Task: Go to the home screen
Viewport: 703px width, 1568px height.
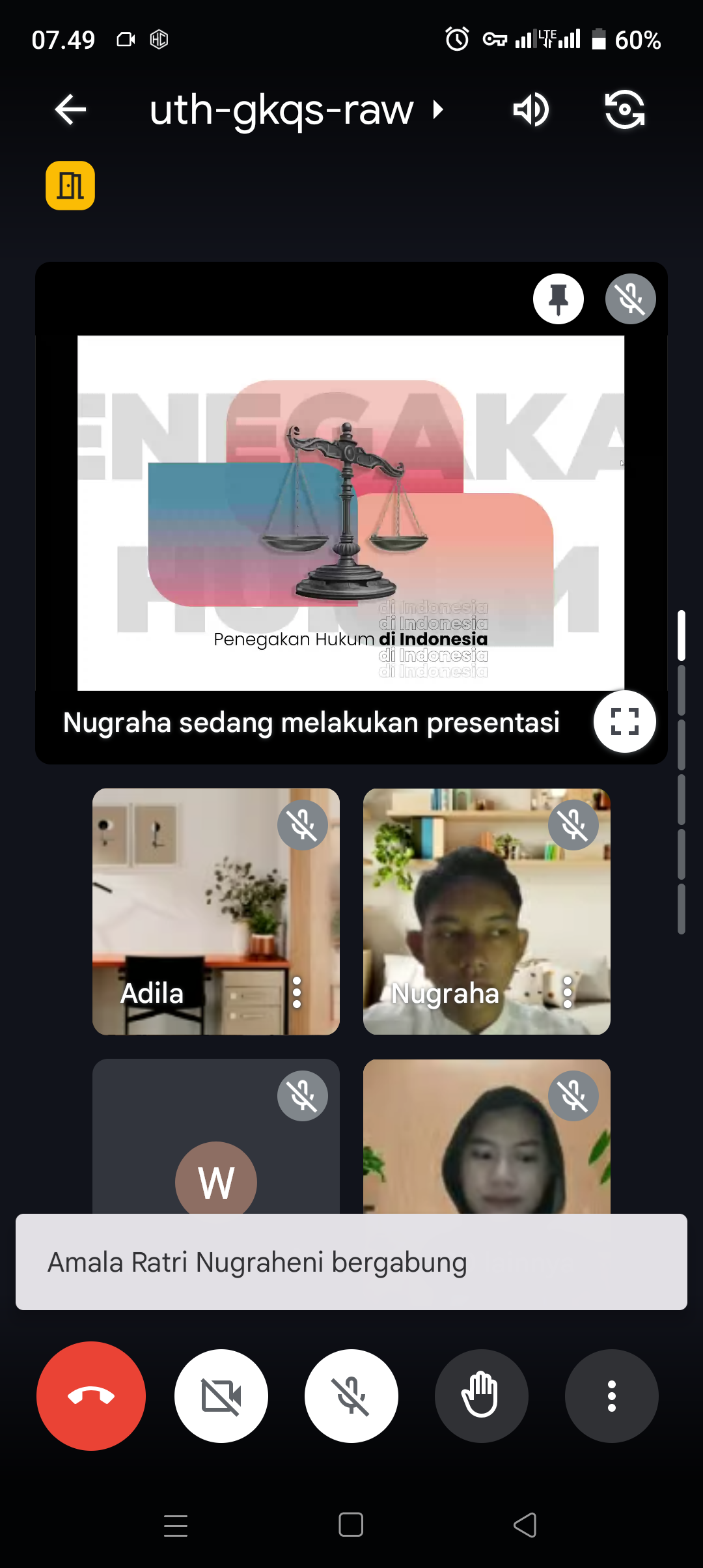Action: pyautogui.click(x=351, y=1525)
